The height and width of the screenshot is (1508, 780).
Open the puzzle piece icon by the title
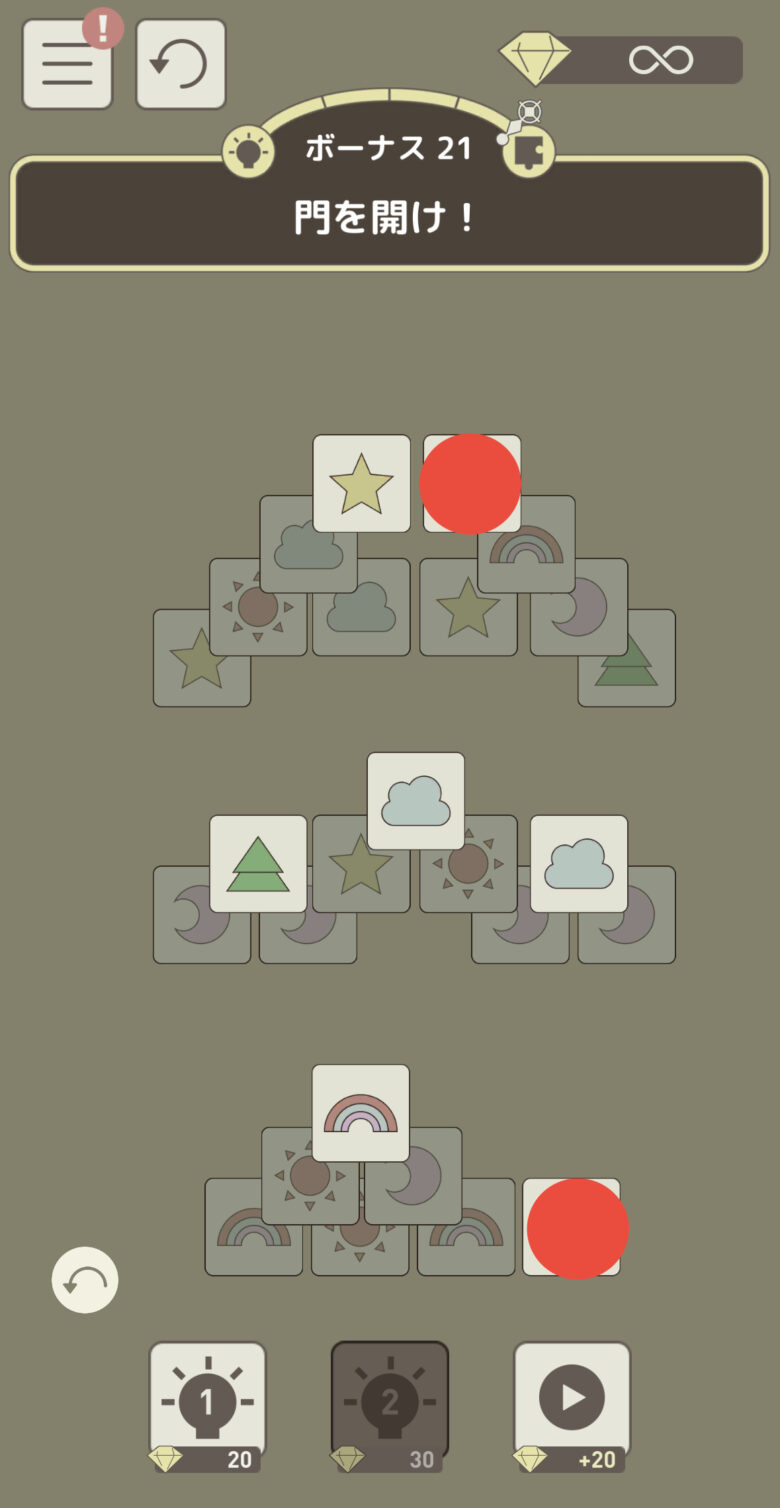[x=528, y=152]
